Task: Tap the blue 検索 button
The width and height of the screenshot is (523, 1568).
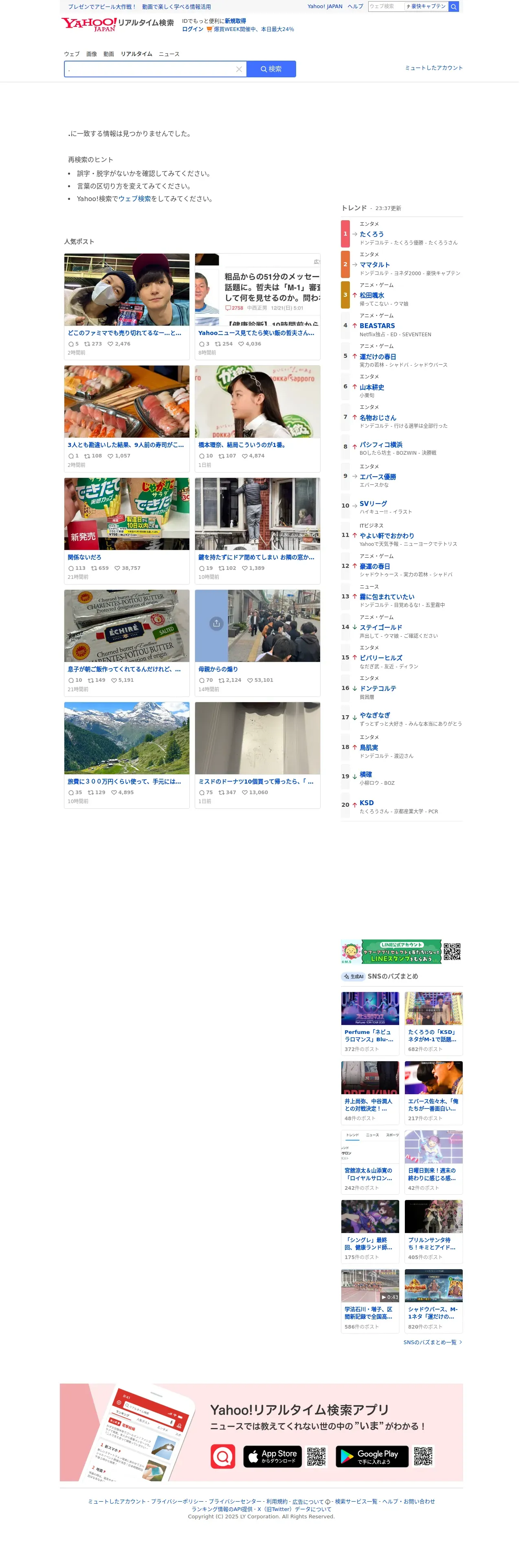Action: pyautogui.click(x=271, y=69)
